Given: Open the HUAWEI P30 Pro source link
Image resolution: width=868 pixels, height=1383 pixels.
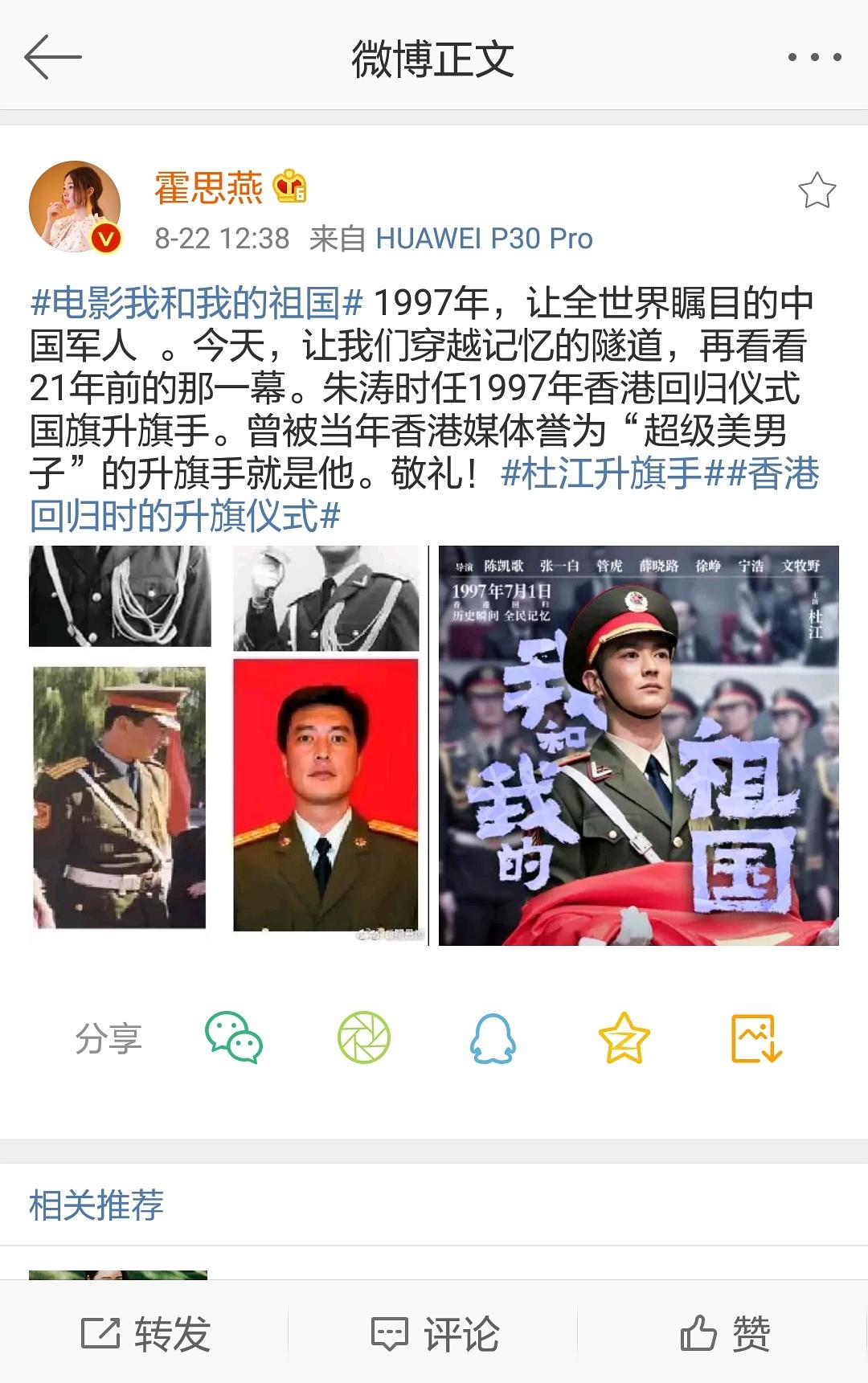Looking at the screenshot, I should [x=484, y=239].
